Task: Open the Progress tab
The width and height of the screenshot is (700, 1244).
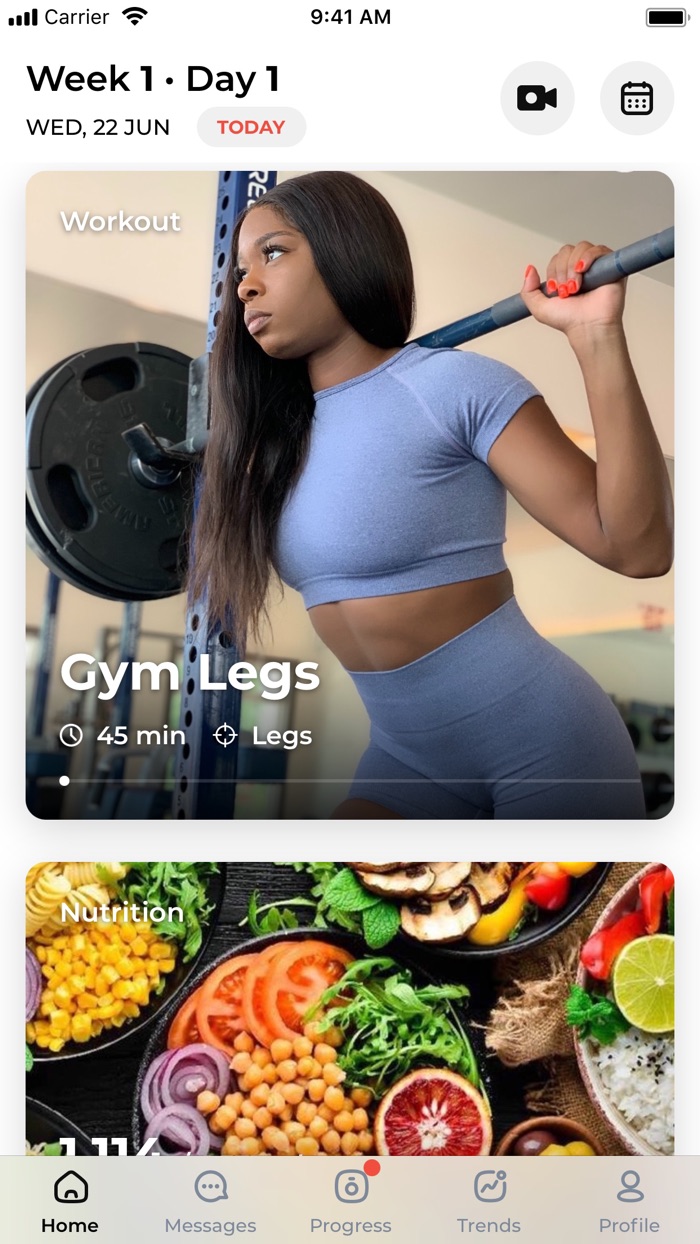Action: (350, 1202)
